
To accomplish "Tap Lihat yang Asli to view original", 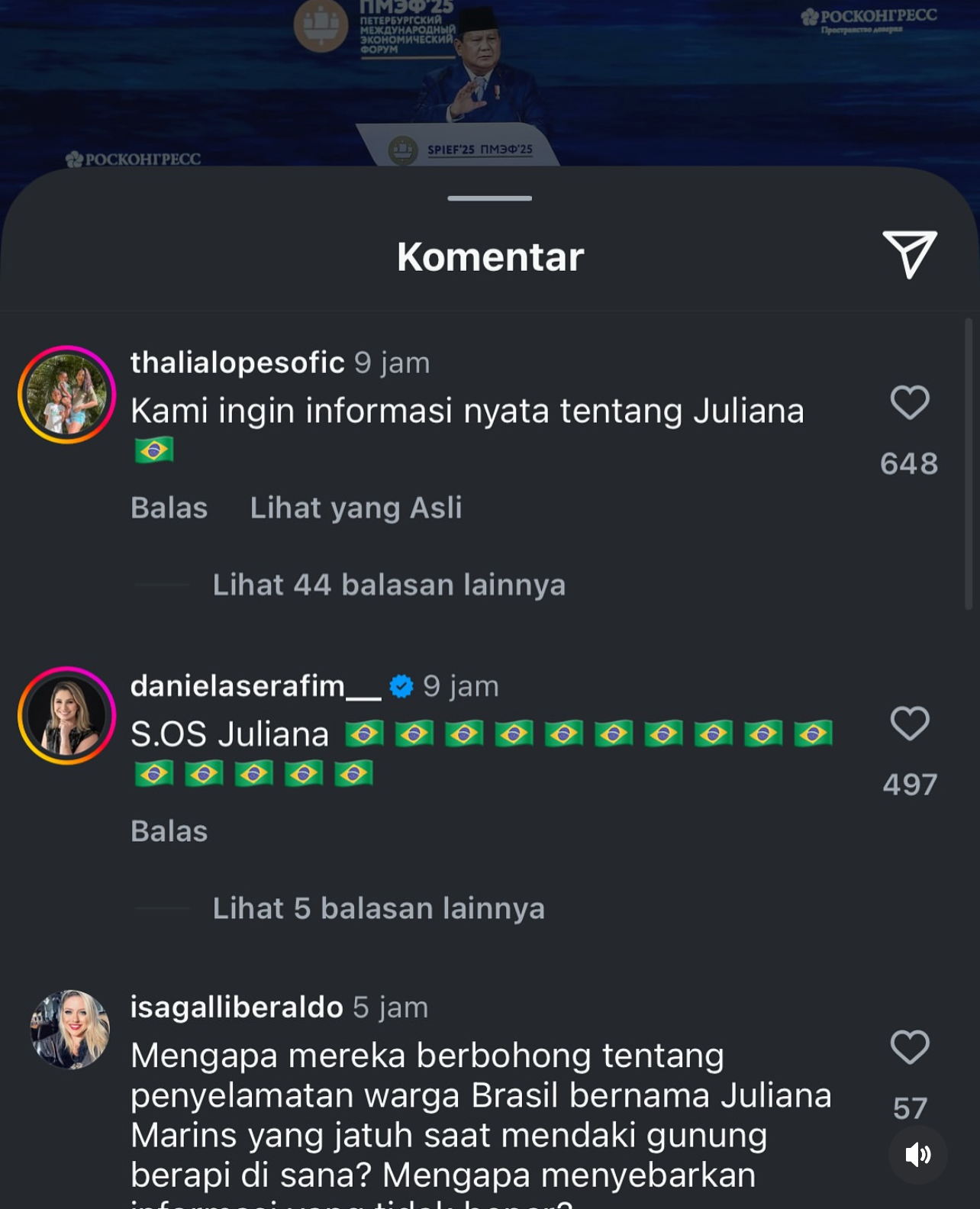I will click(x=356, y=508).
